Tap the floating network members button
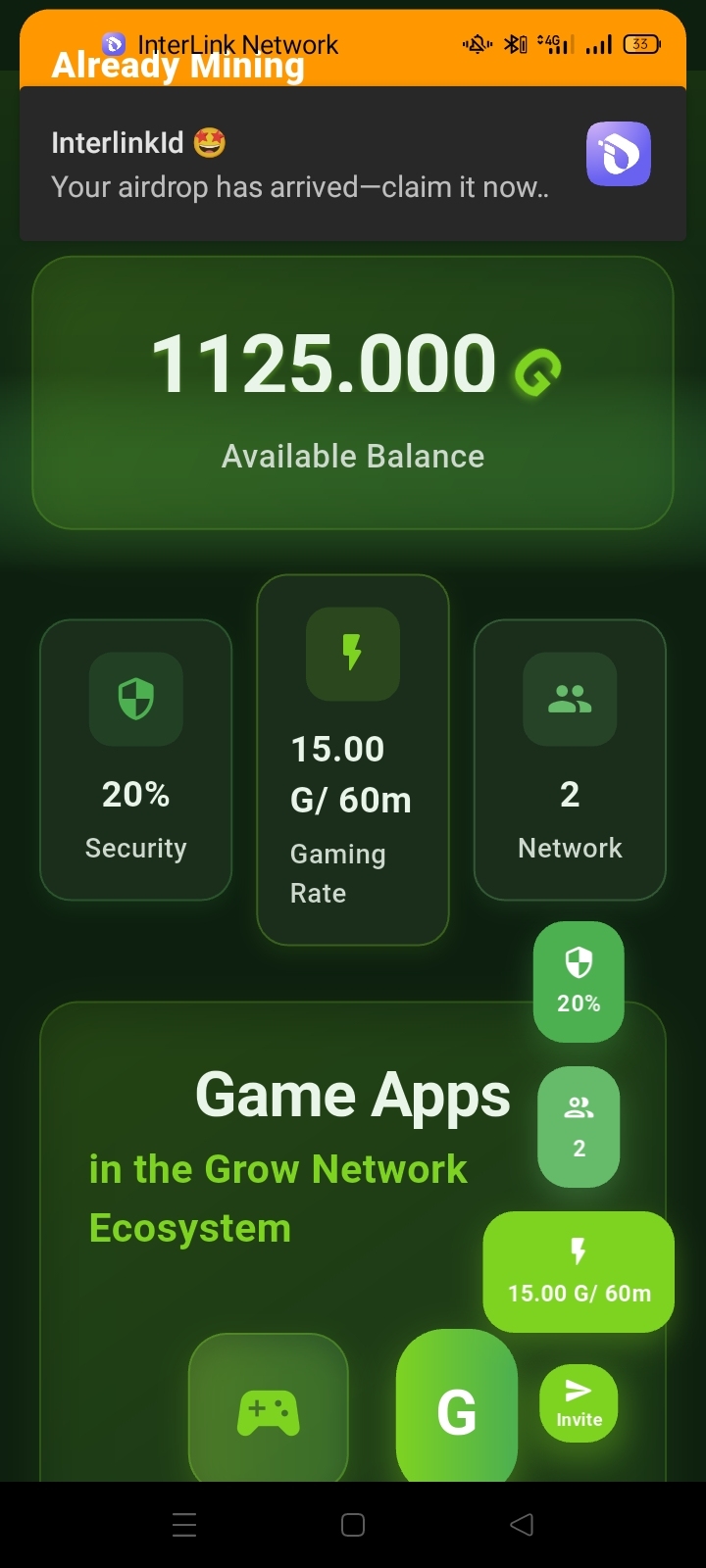 point(579,1126)
